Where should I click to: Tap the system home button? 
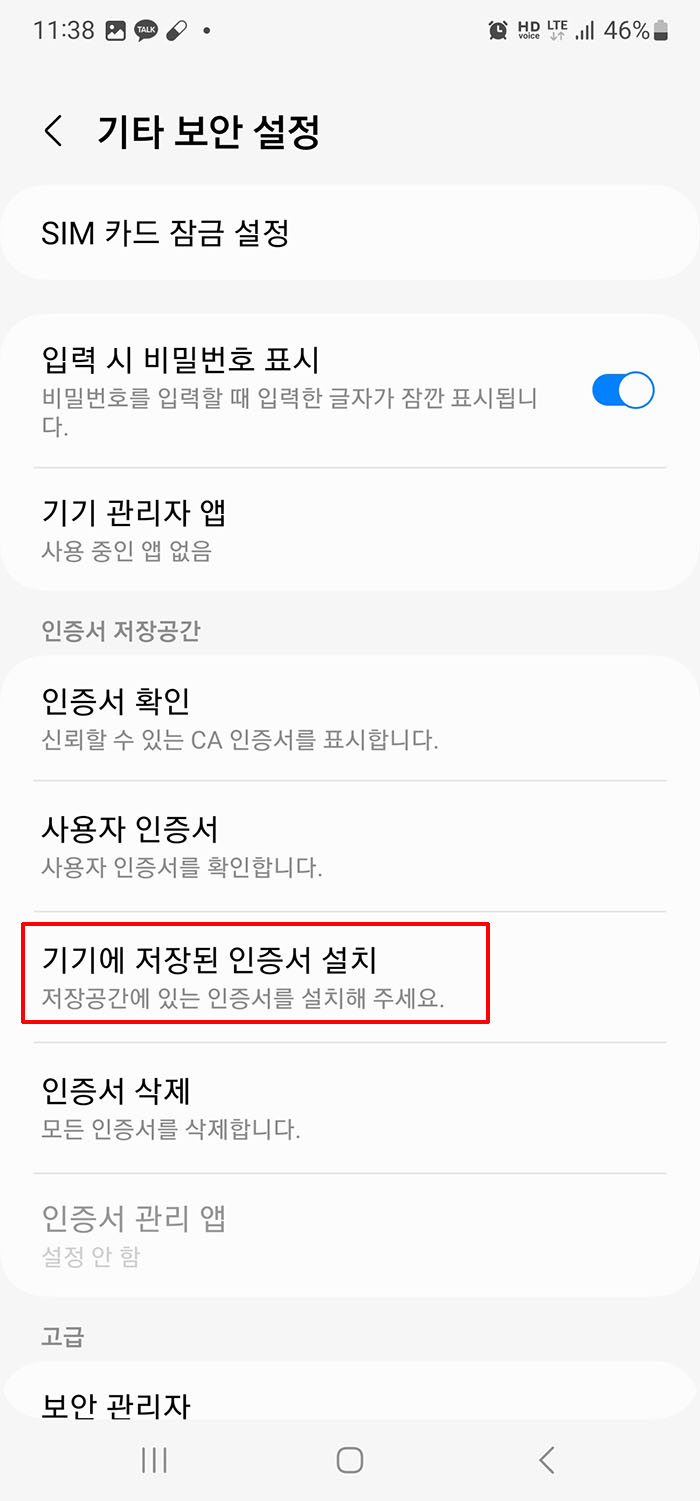click(x=350, y=1460)
